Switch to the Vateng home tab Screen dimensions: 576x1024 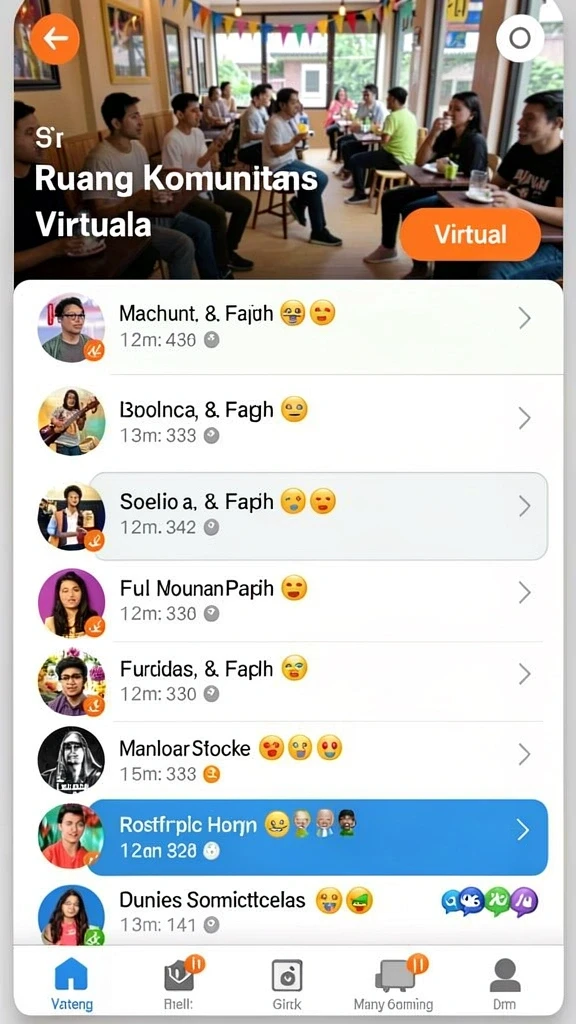pos(72,985)
